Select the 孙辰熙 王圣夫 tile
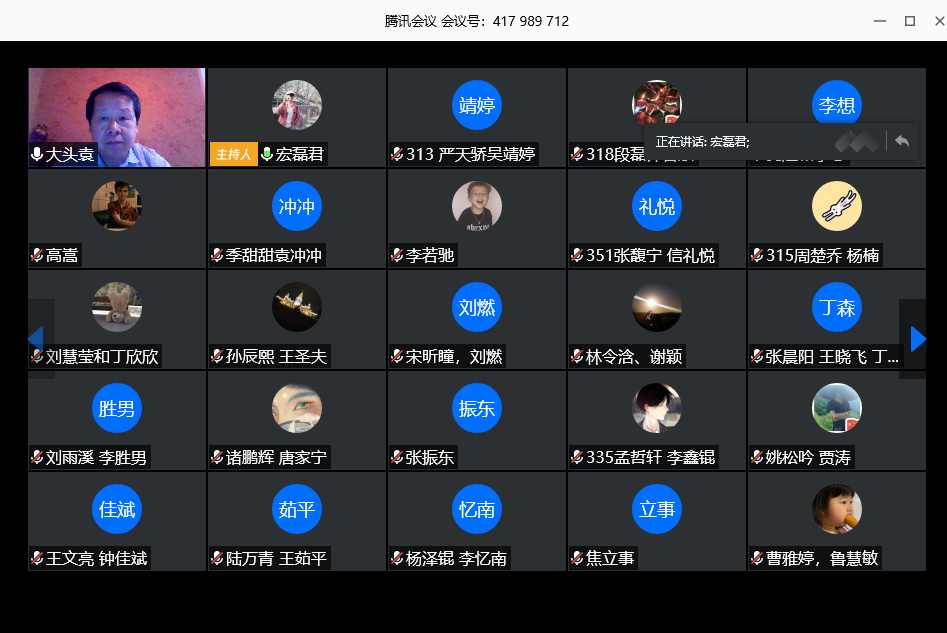The height and width of the screenshot is (633, 947). click(x=297, y=318)
